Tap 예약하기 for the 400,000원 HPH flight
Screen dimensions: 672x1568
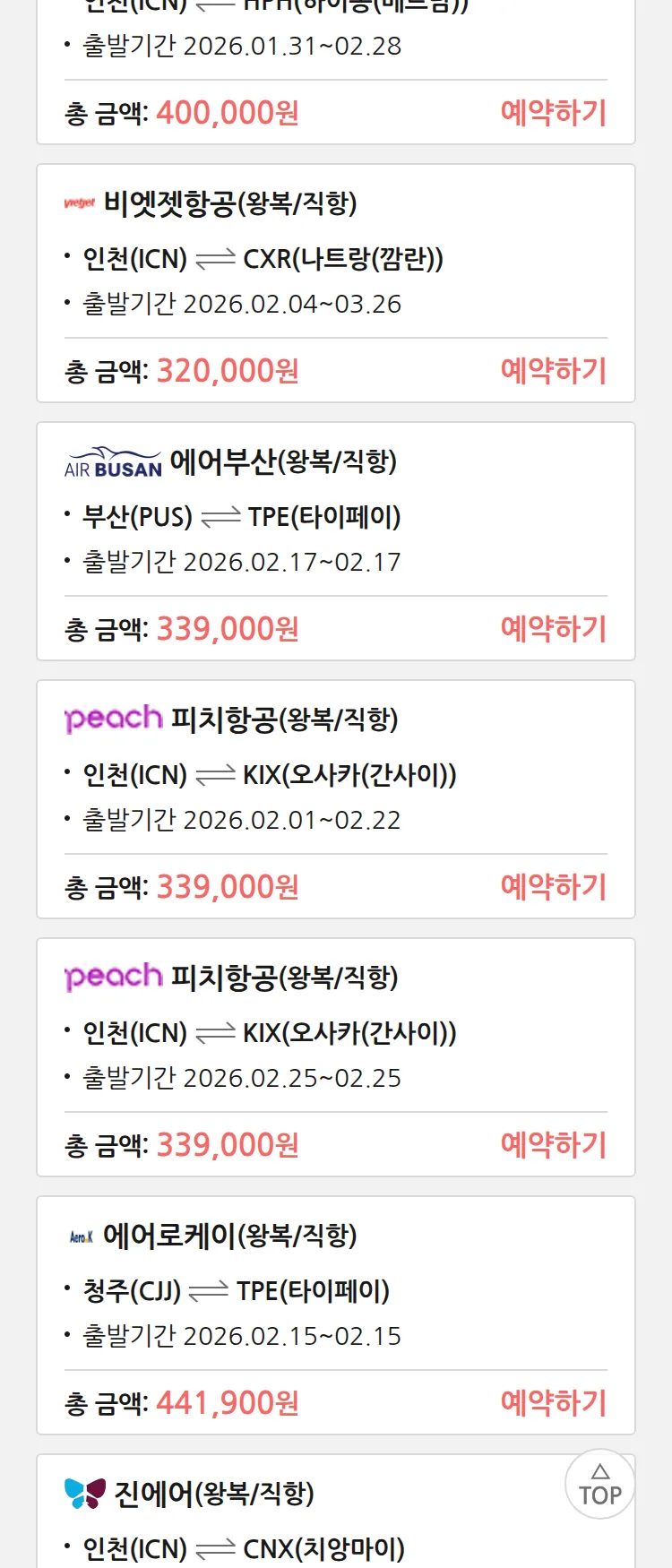tap(553, 113)
